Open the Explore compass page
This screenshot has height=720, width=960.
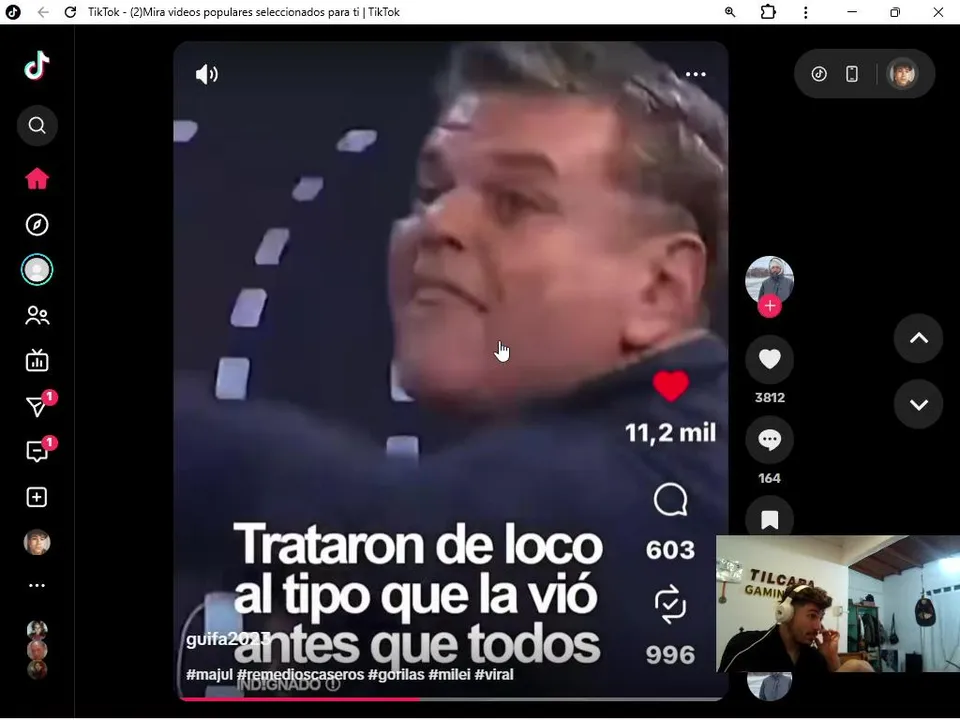[x=37, y=224]
